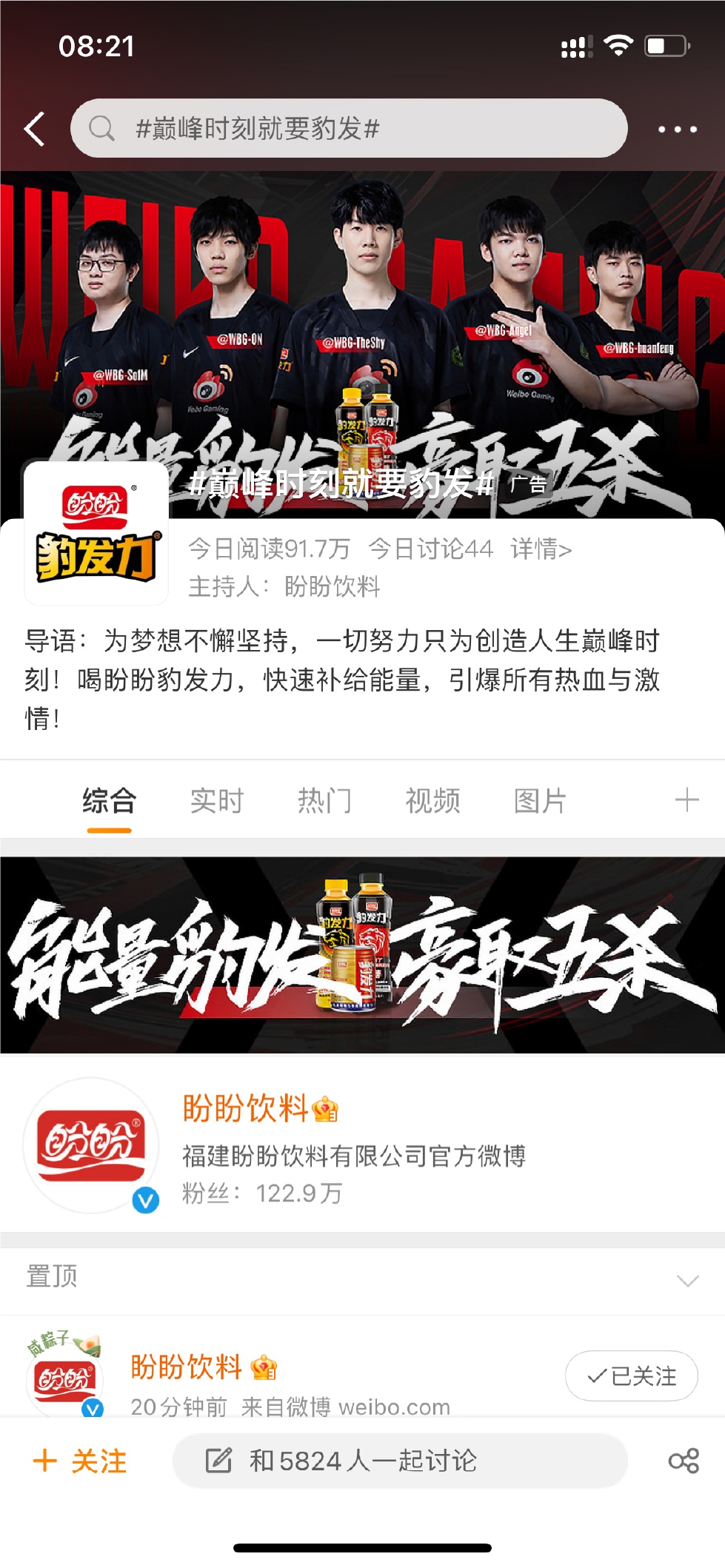This screenshot has width=725, height=1568.
Task: Join discussion with 5824 people
Action: point(400,1461)
